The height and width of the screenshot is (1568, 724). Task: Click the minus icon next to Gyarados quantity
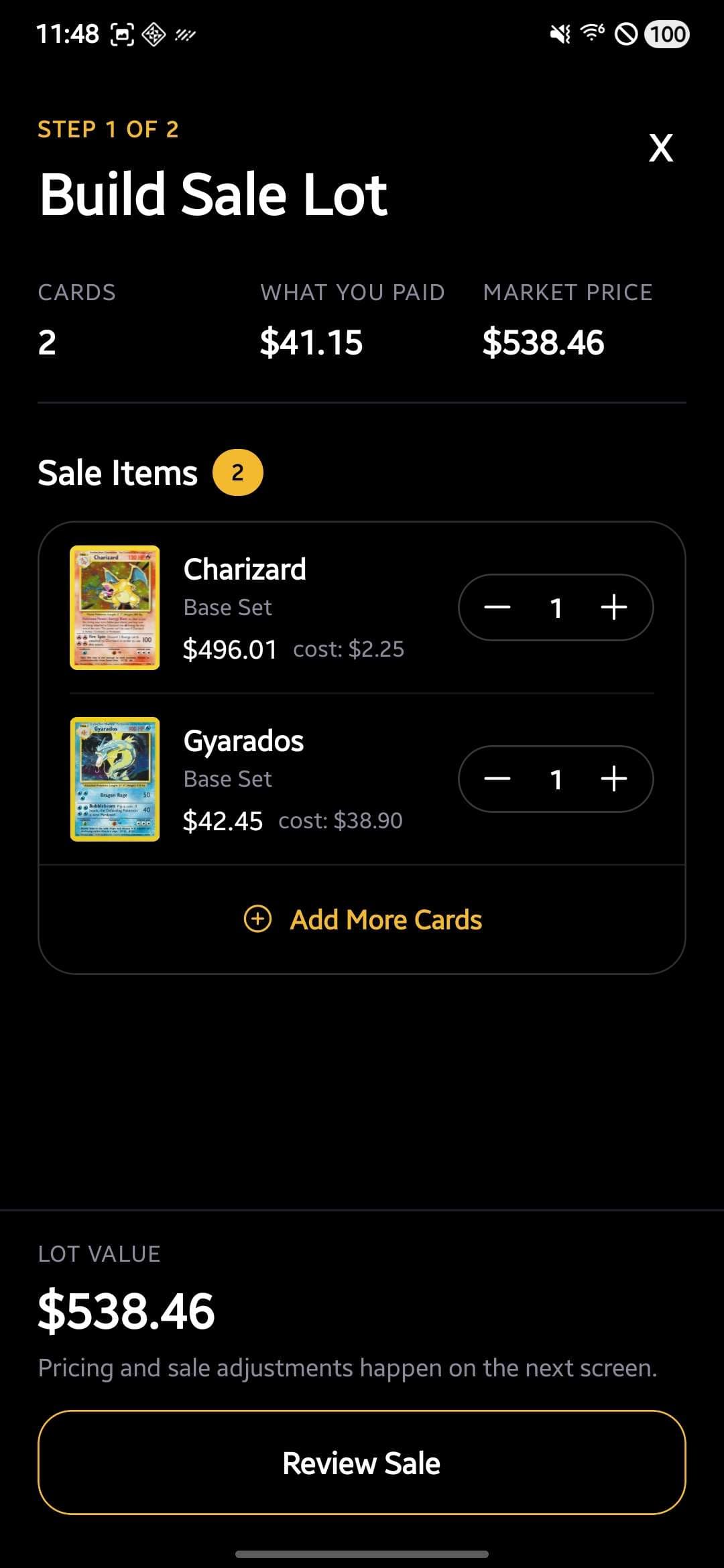498,779
